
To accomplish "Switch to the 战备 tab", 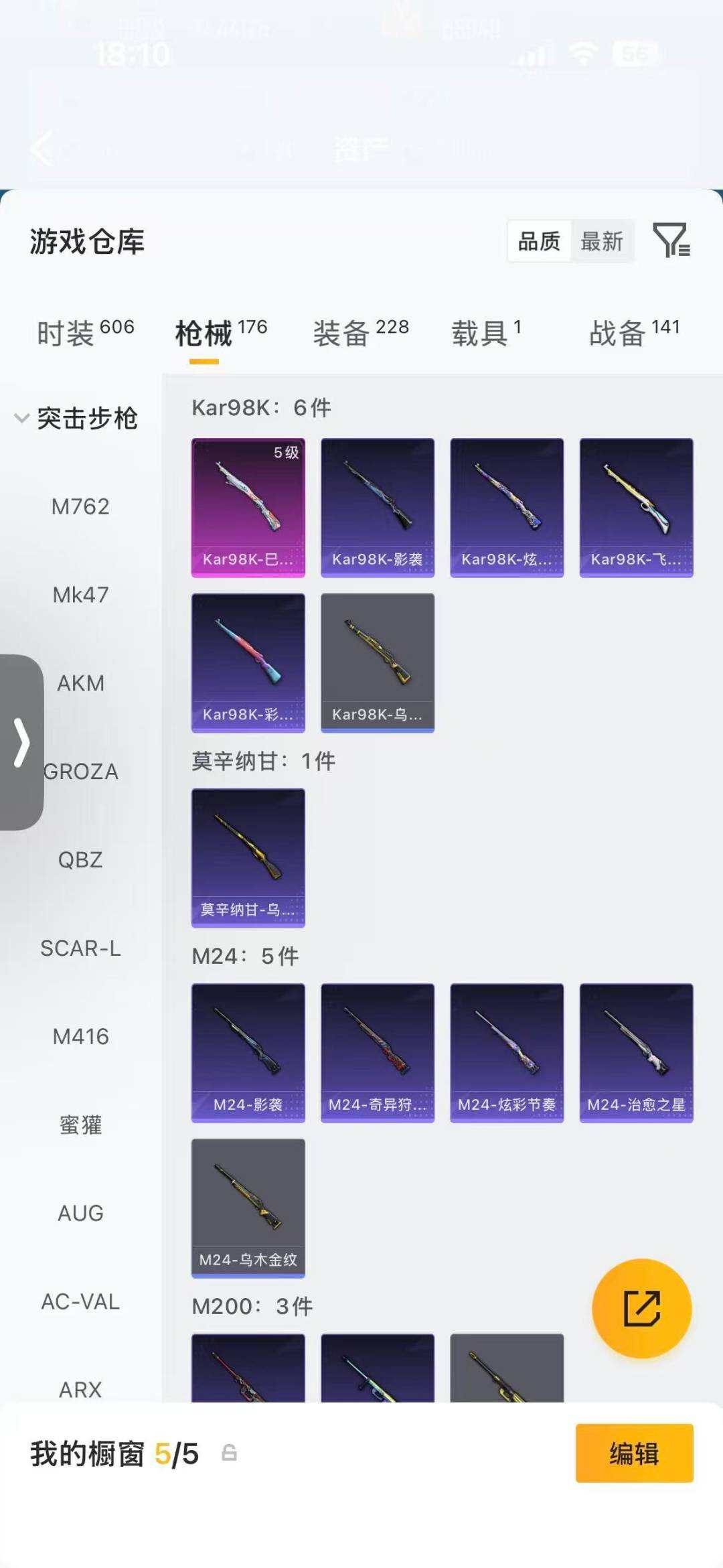I will click(633, 333).
